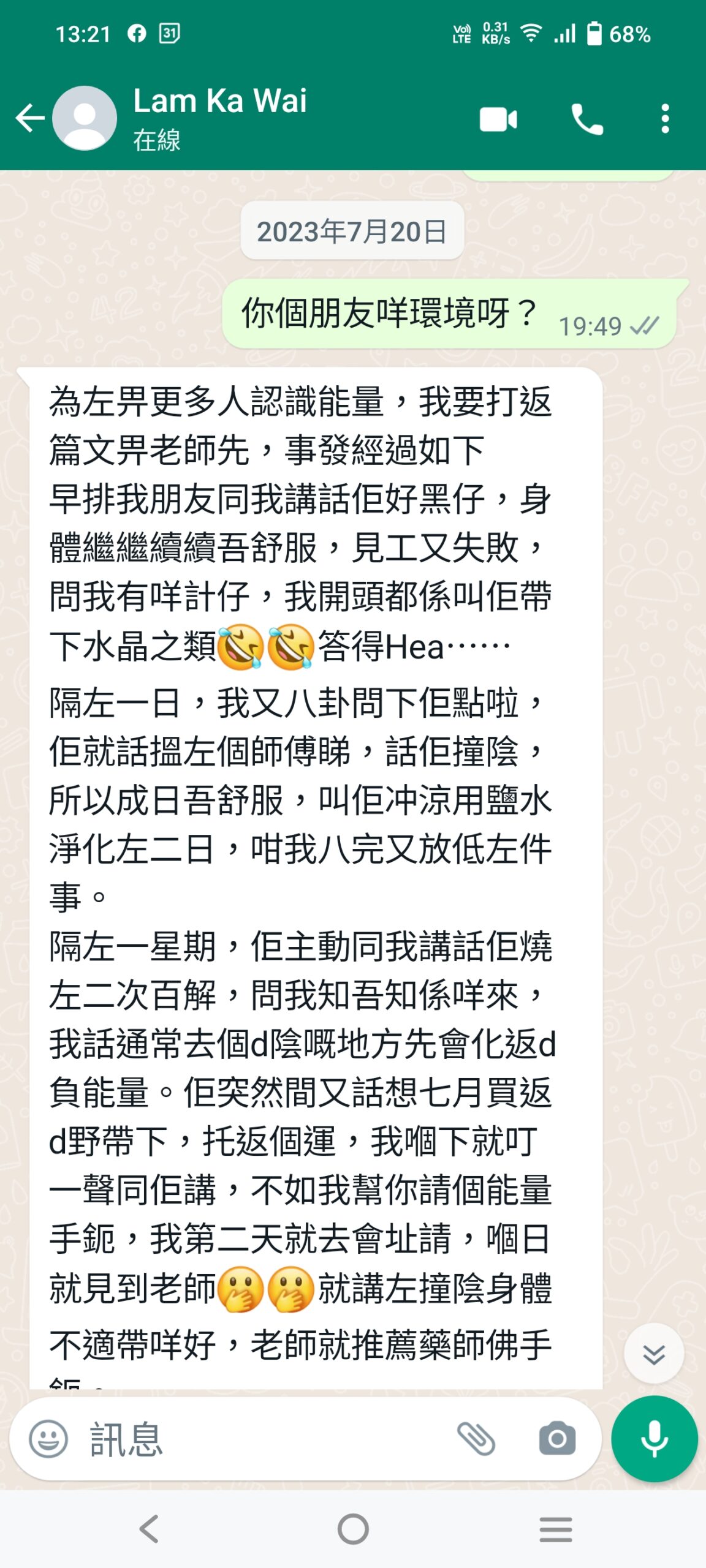Open the emoji picker
This screenshot has width=706, height=1568.
point(48,1438)
